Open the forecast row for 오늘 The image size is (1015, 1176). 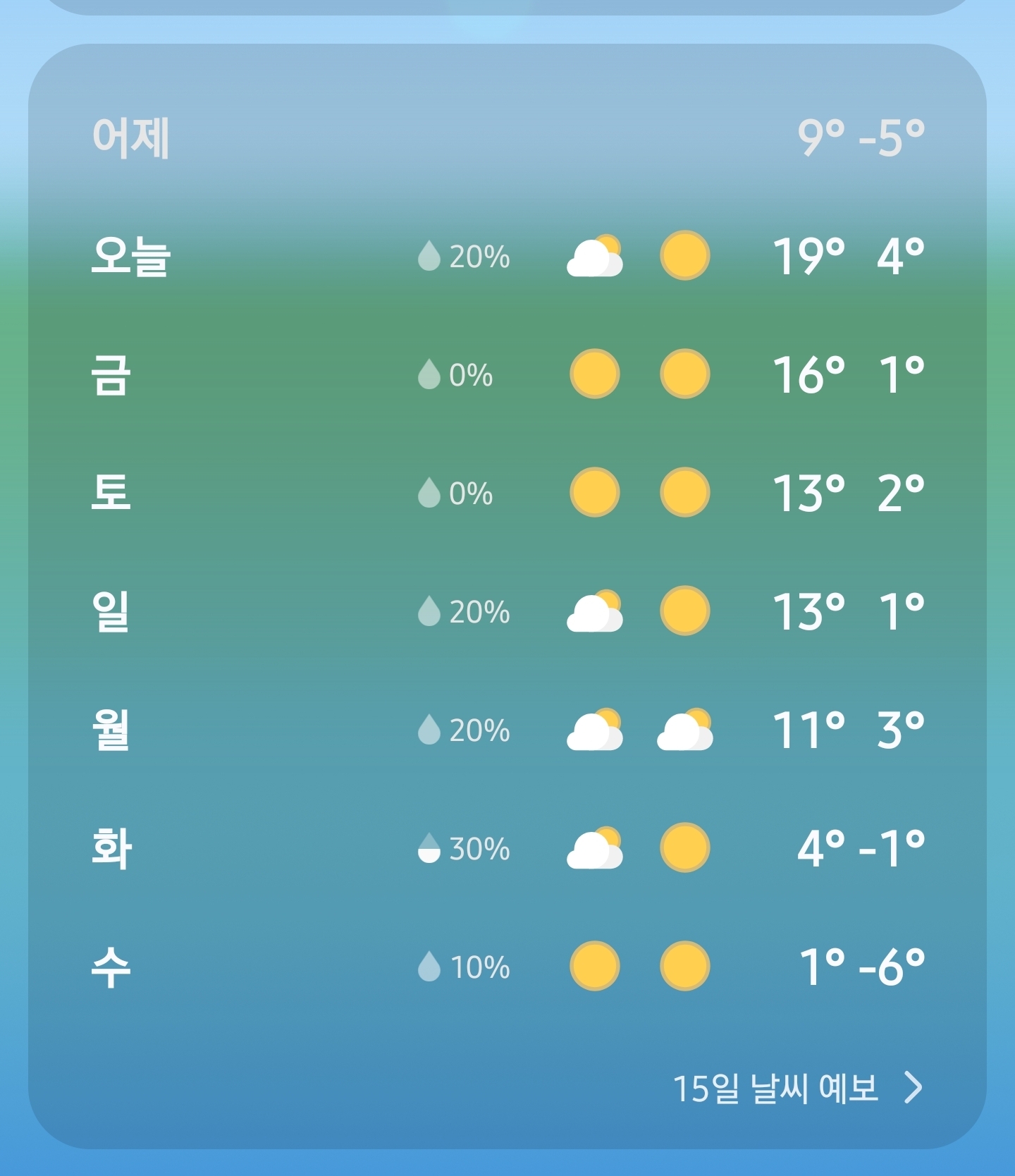(508, 255)
